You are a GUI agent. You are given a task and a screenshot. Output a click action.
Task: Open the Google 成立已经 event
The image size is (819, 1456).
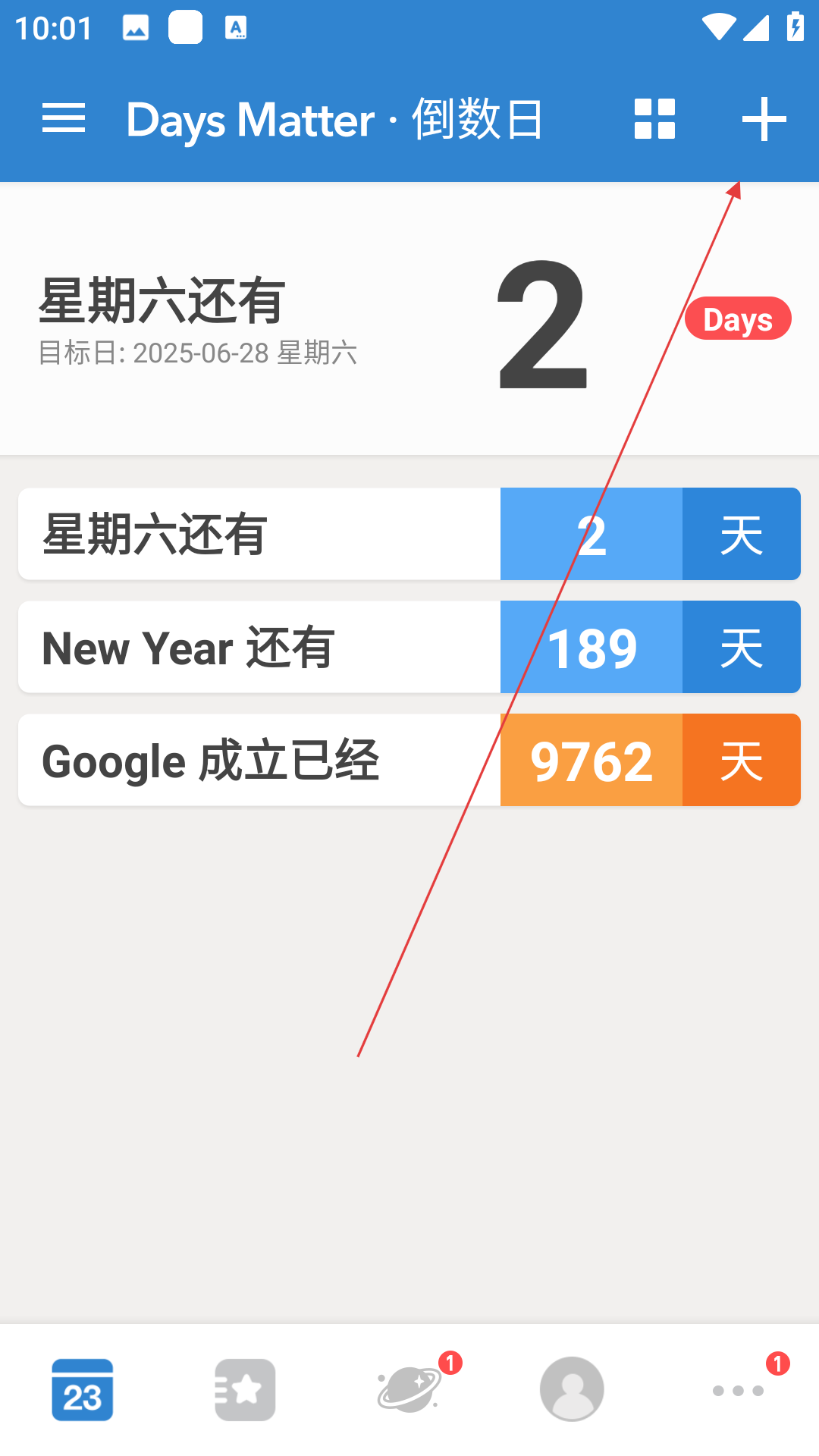click(x=409, y=760)
